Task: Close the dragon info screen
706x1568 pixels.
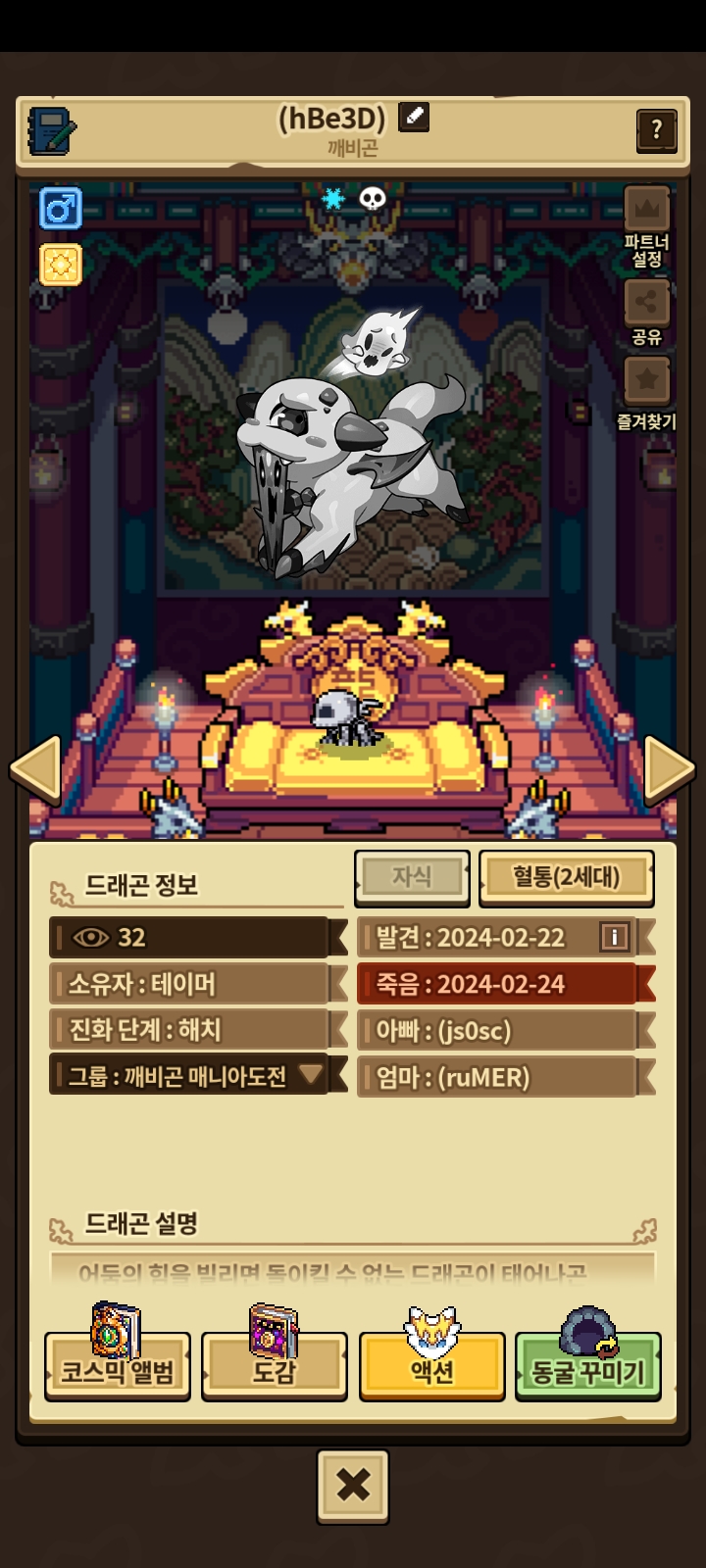Action: 353,1487
